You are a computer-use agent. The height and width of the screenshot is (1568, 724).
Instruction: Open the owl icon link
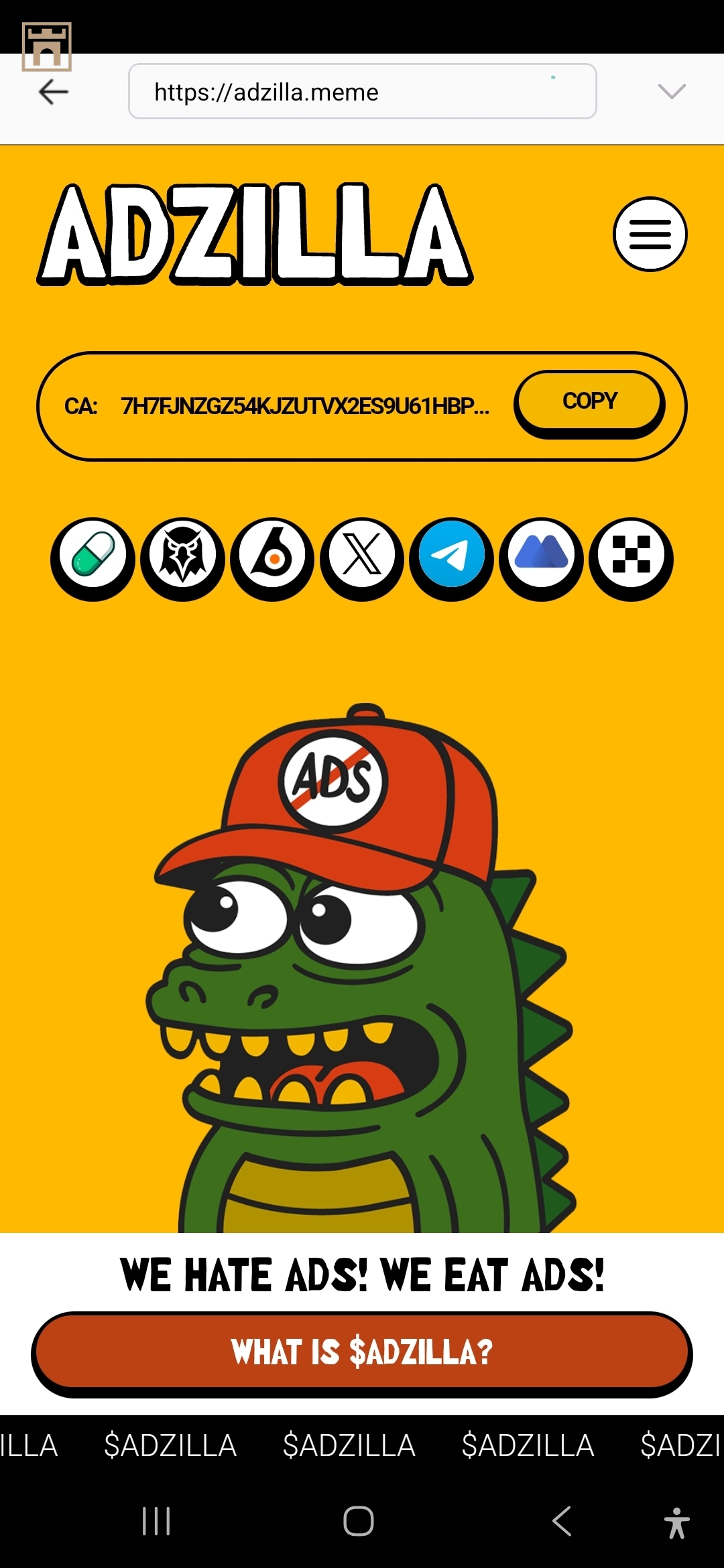(x=182, y=556)
